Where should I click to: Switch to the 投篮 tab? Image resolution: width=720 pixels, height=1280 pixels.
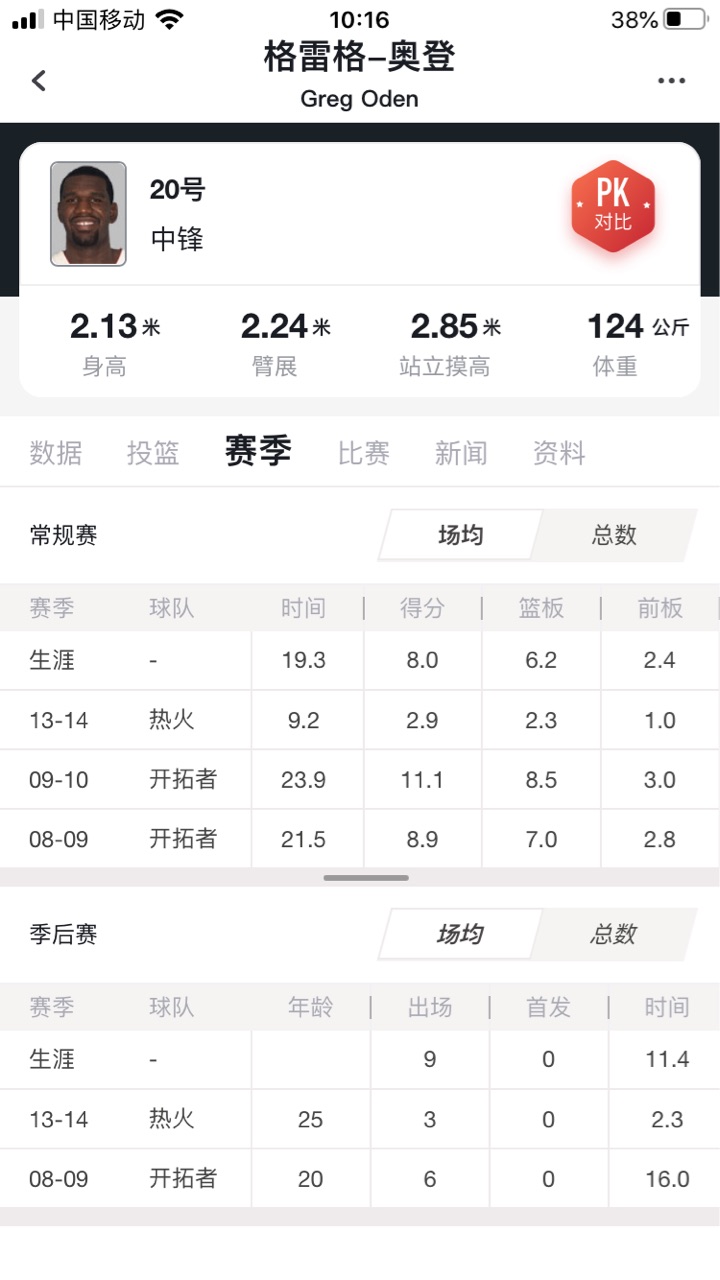(153, 453)
